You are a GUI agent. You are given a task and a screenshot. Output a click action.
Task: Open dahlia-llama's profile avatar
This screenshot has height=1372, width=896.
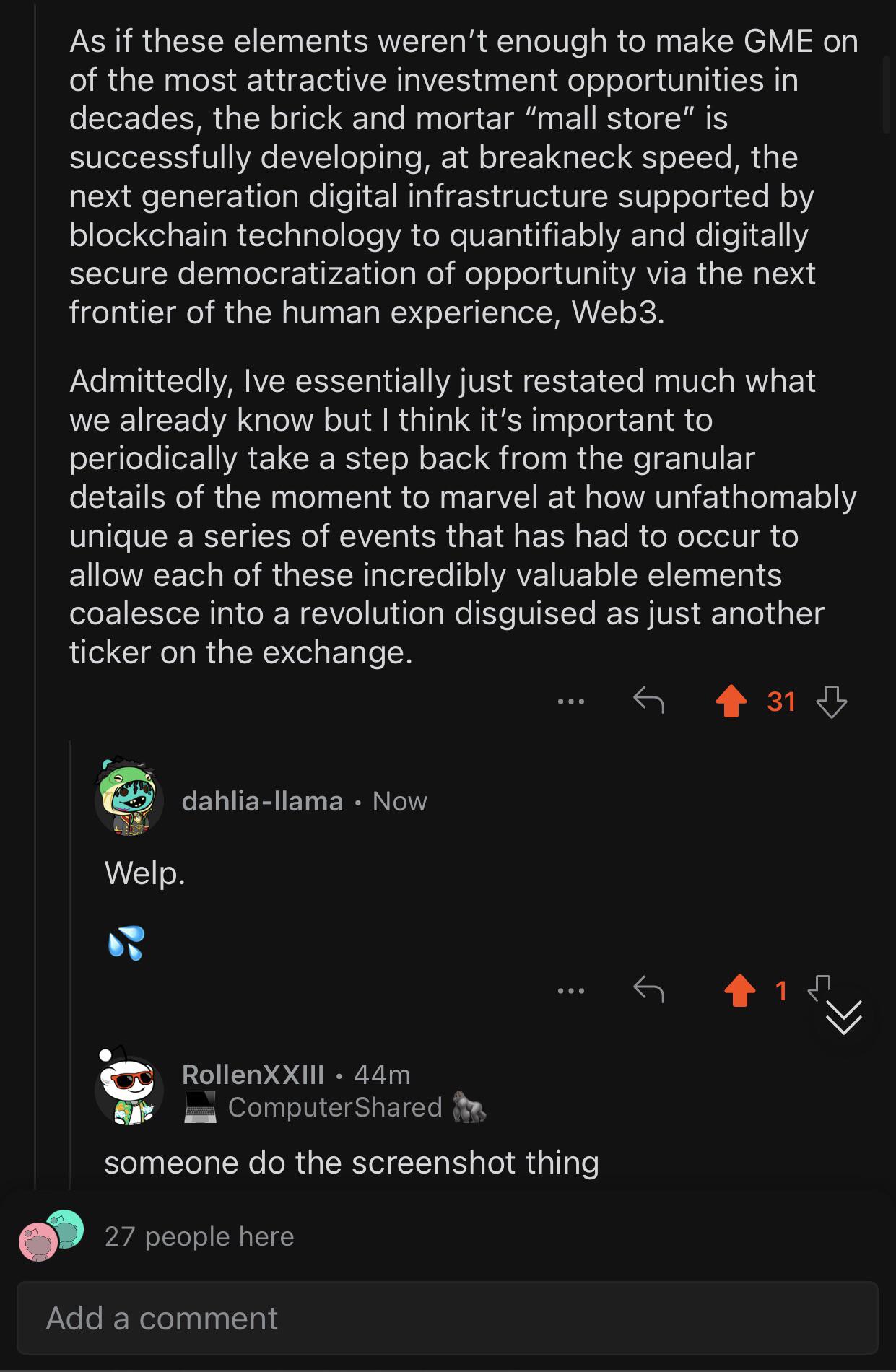point(129,797)
